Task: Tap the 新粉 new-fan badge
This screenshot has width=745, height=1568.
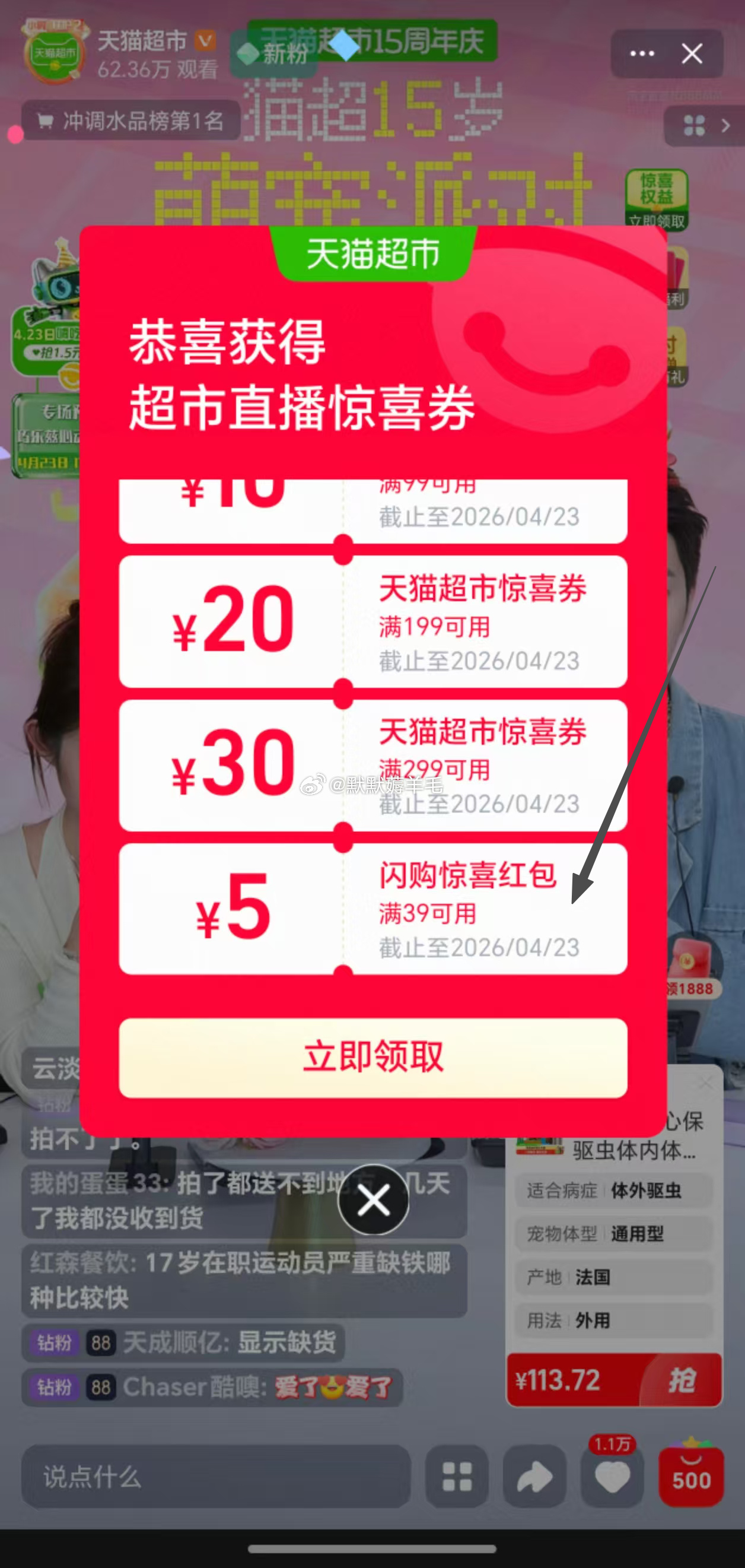Action: (x=273, y=55)
